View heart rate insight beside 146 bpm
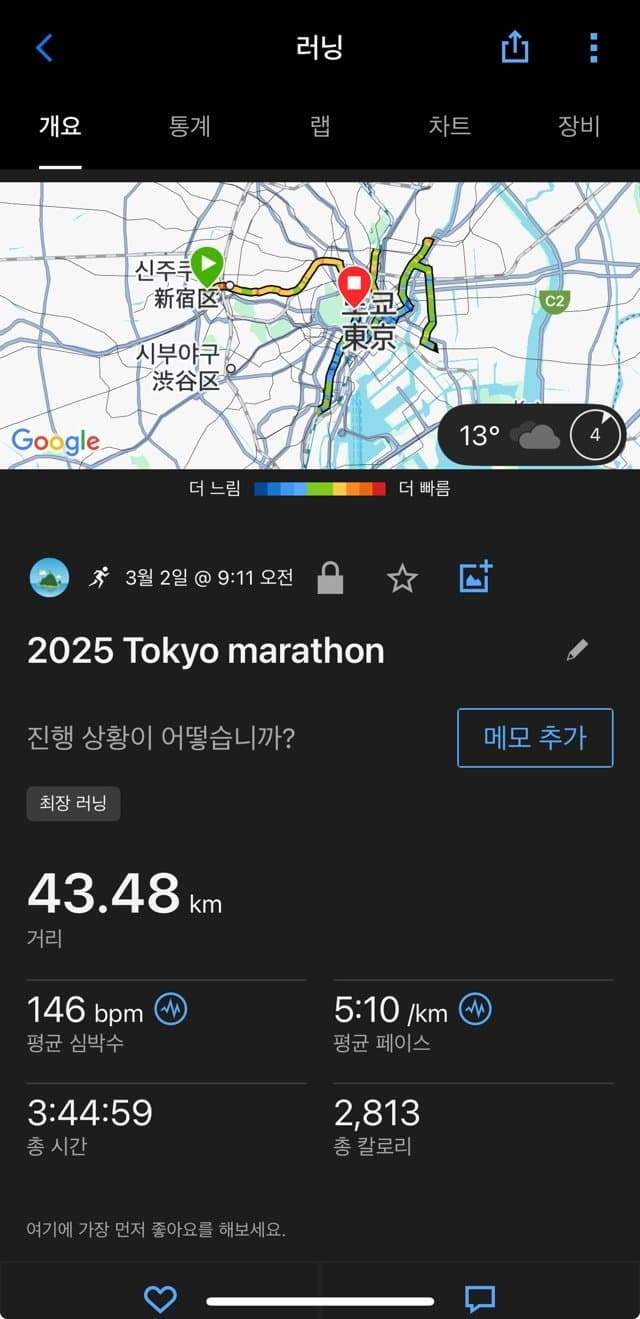Viewport: 640px width, 1319px height. (172, 1010)
